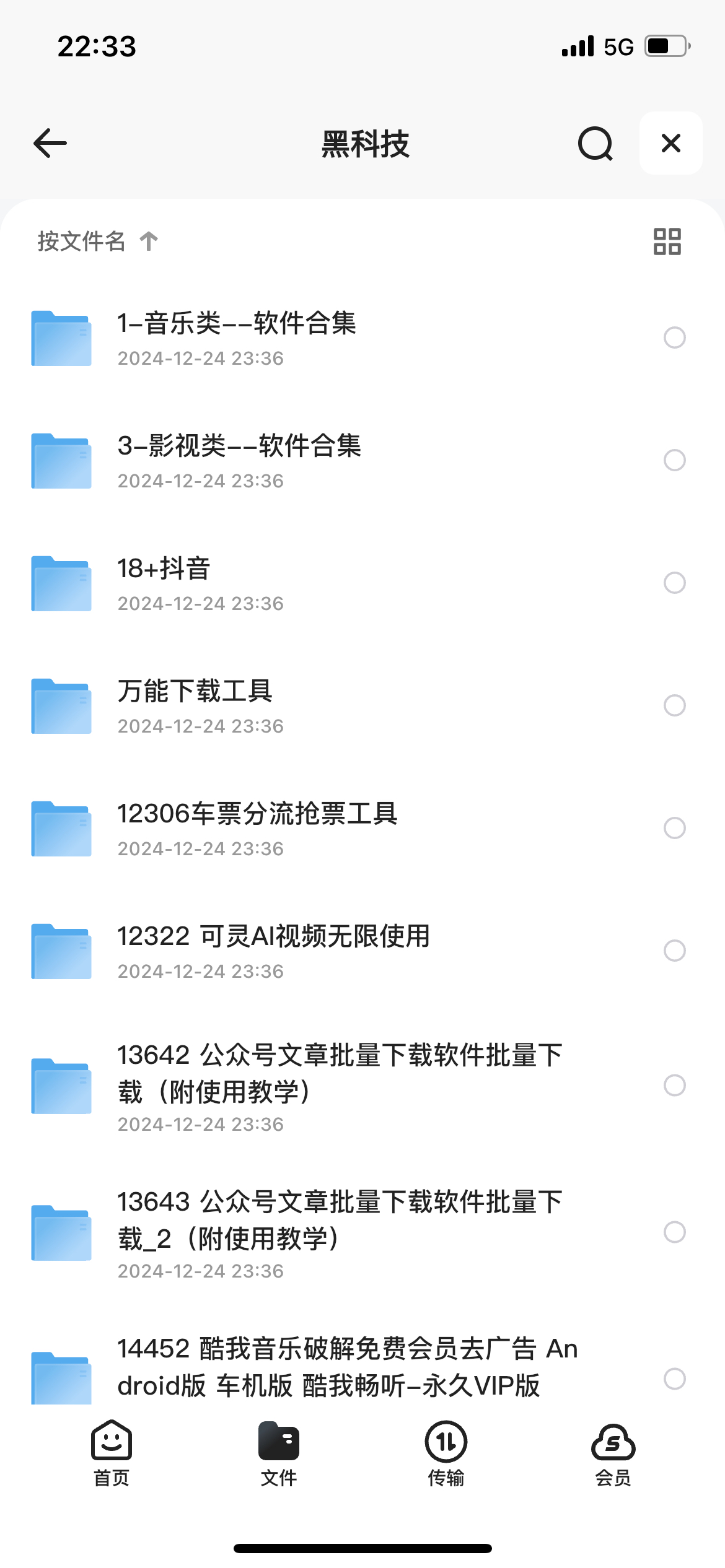Image resolution: width=725 pixels, height=1568 pixels.
Task: Go to the 传输 tab
Action: [x=446, y=1453]
